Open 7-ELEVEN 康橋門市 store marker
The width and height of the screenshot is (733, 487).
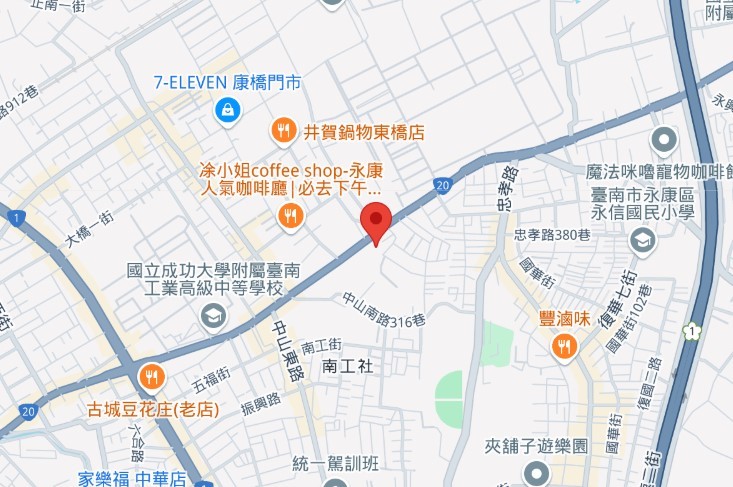[228, 110]
